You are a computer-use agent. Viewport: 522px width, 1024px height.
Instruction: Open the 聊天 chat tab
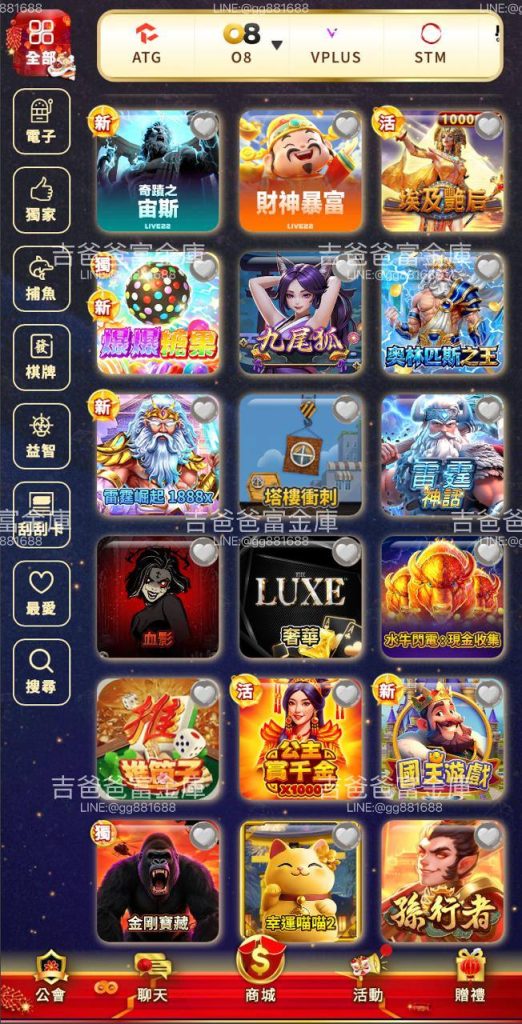pos(152,981)
